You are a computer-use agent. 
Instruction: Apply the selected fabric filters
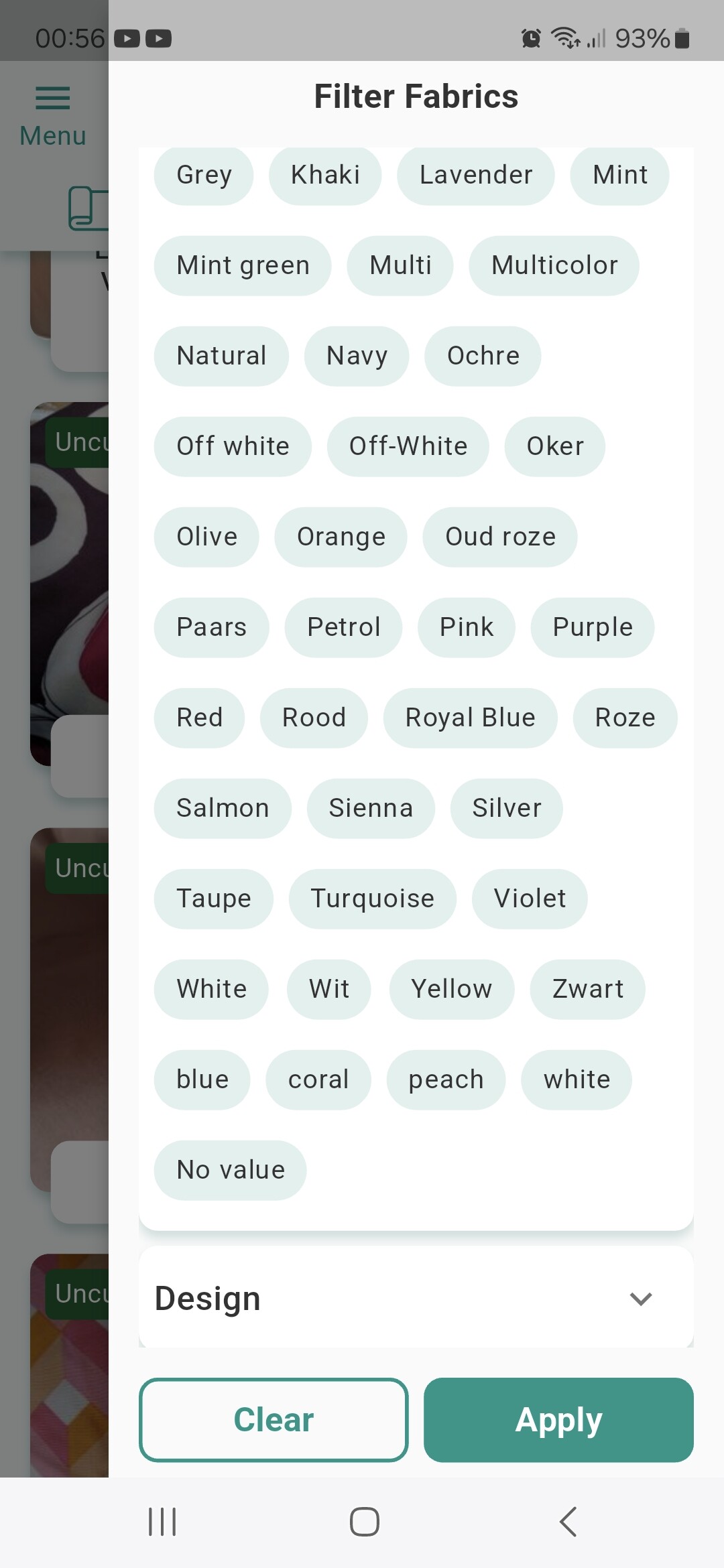[558, 1419]
